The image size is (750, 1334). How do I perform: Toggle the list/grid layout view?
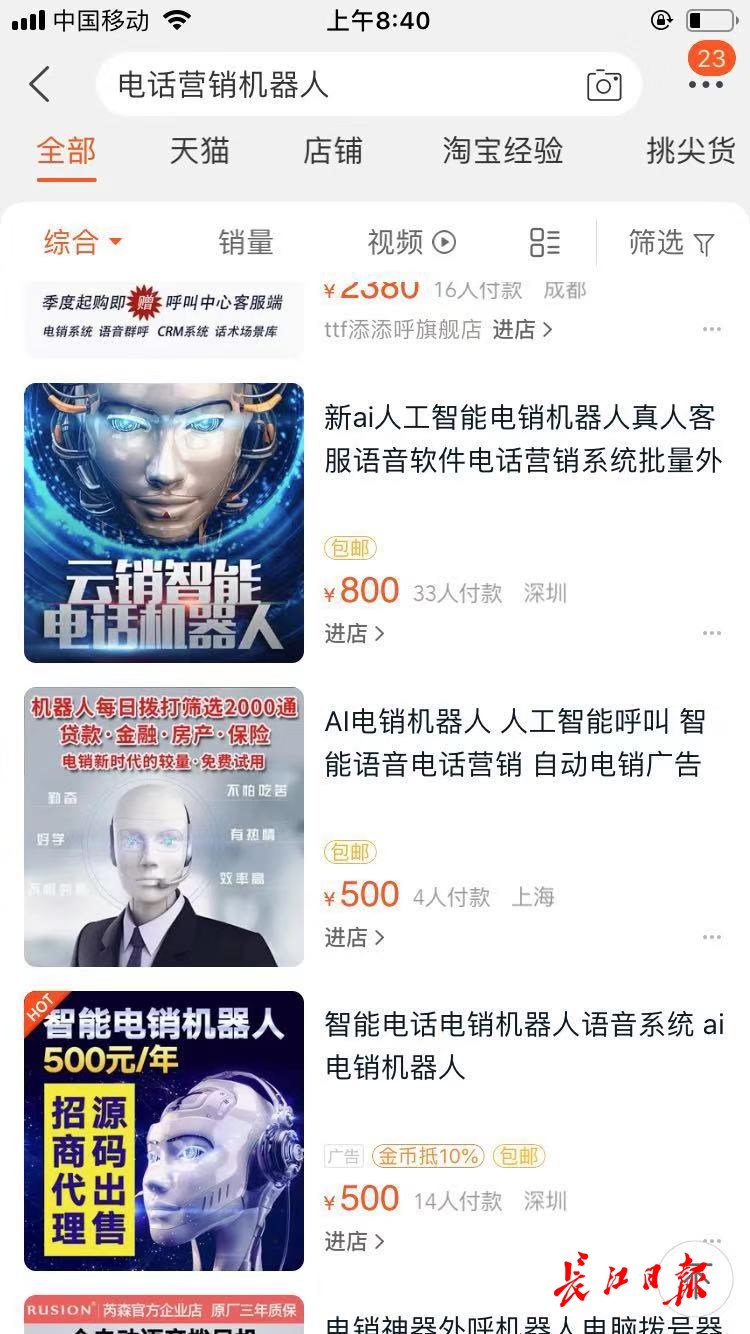coord(545,242)
